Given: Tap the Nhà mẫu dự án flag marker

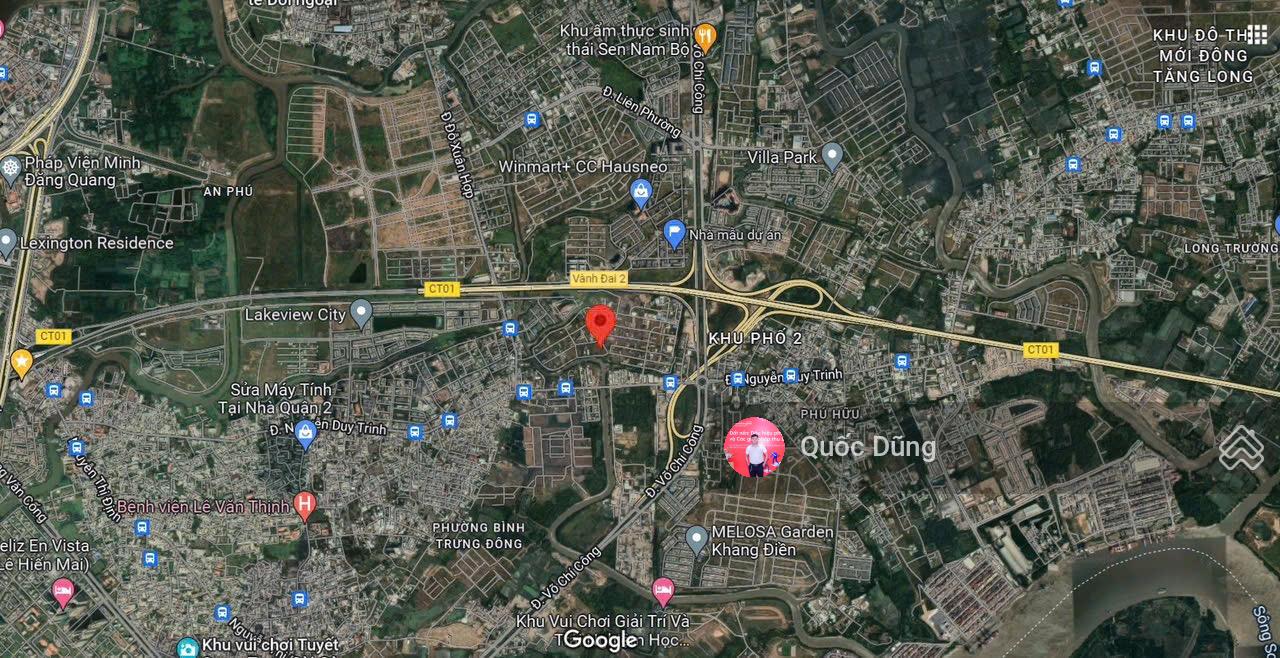Looking at the screenshot, I should click(x=675, y=233).
